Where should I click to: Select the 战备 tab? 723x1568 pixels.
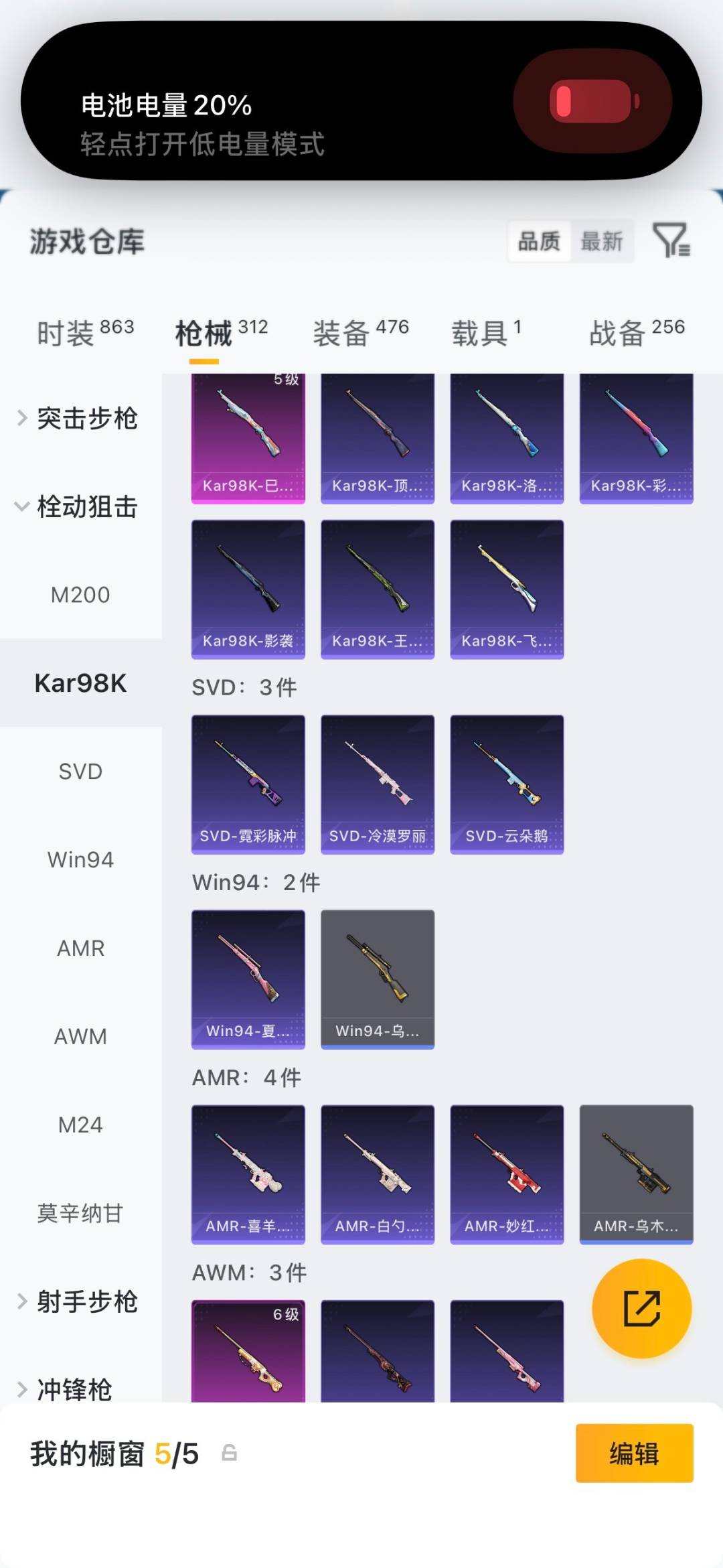tap(637, 333)
